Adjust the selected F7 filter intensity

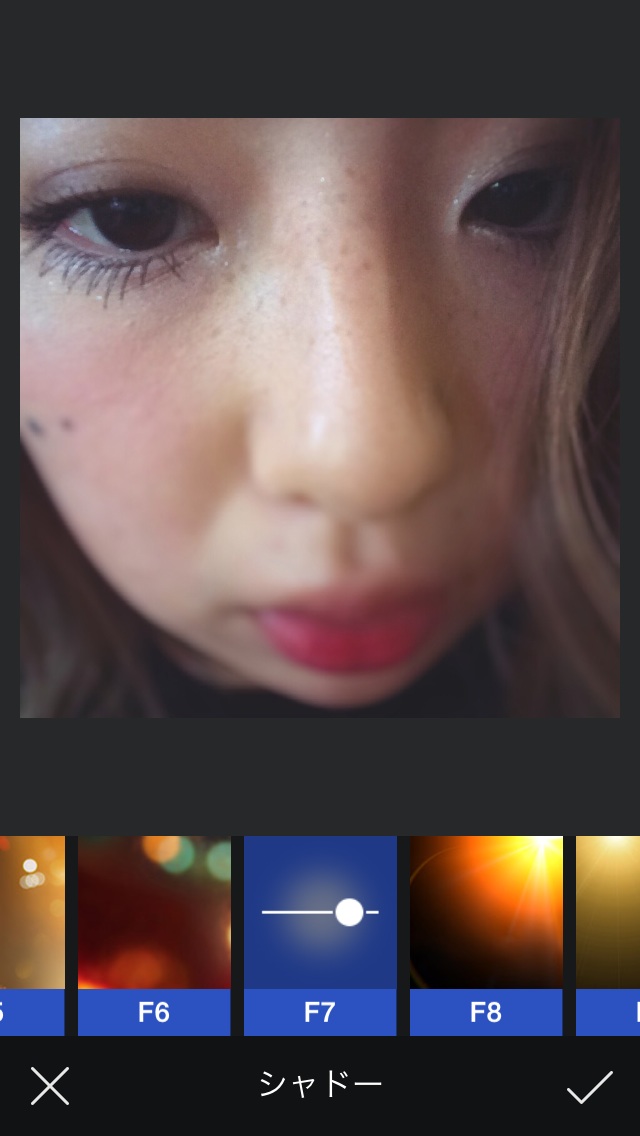click(x=349, y=912)
